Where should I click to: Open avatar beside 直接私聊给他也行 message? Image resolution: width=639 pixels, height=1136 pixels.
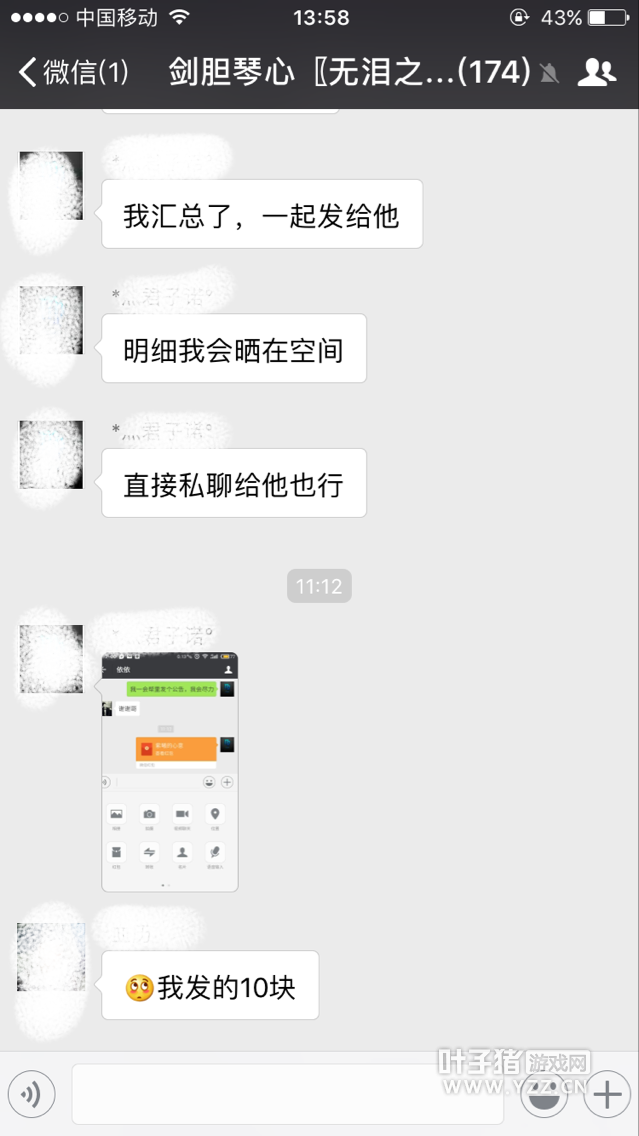(x=51, y=455)
